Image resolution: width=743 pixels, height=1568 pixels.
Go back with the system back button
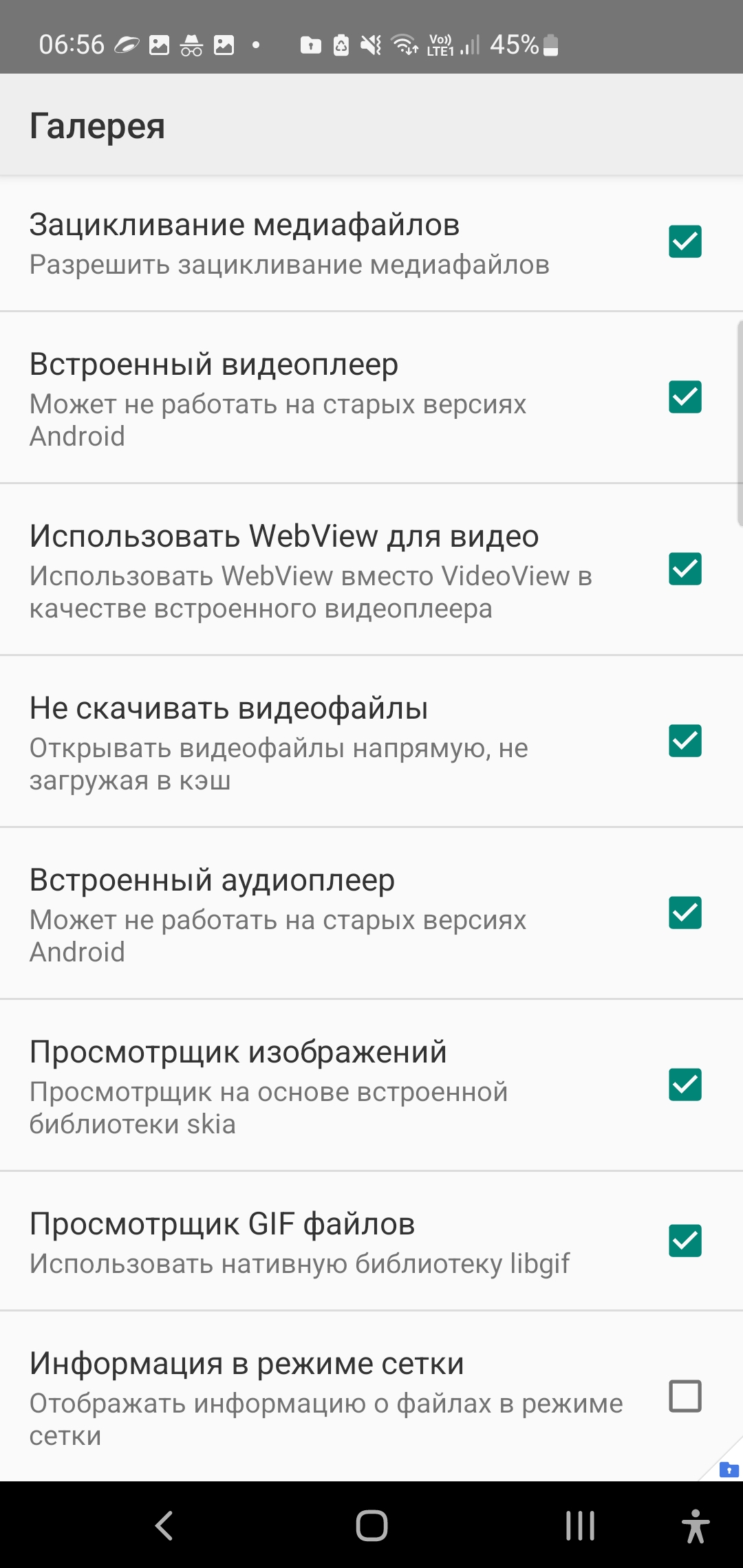tap(164, 1525)
